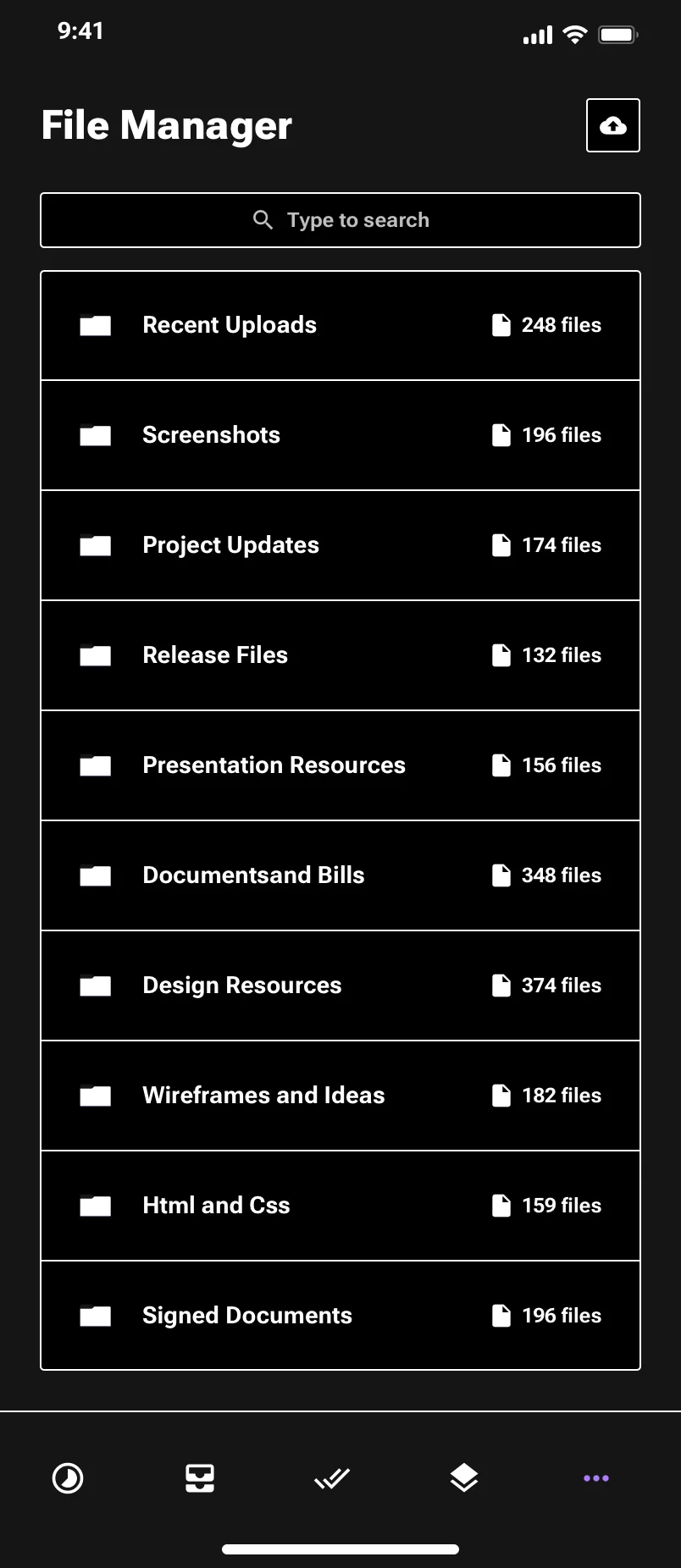Open the More options ellipsis icon
This screenshot has height=1568, width=681.
pyautogui.click(x=595, y=1477)
